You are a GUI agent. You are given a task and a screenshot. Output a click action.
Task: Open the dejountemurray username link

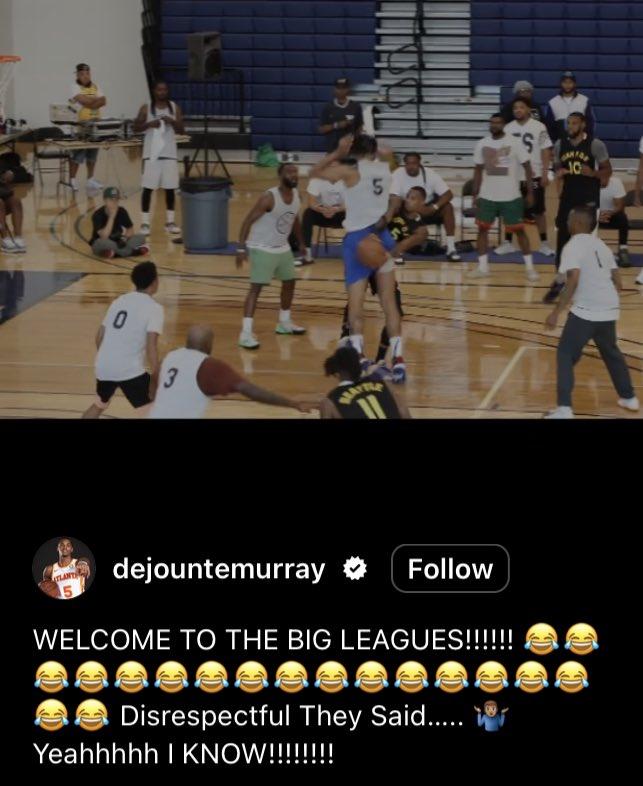[x=219, y=569]
